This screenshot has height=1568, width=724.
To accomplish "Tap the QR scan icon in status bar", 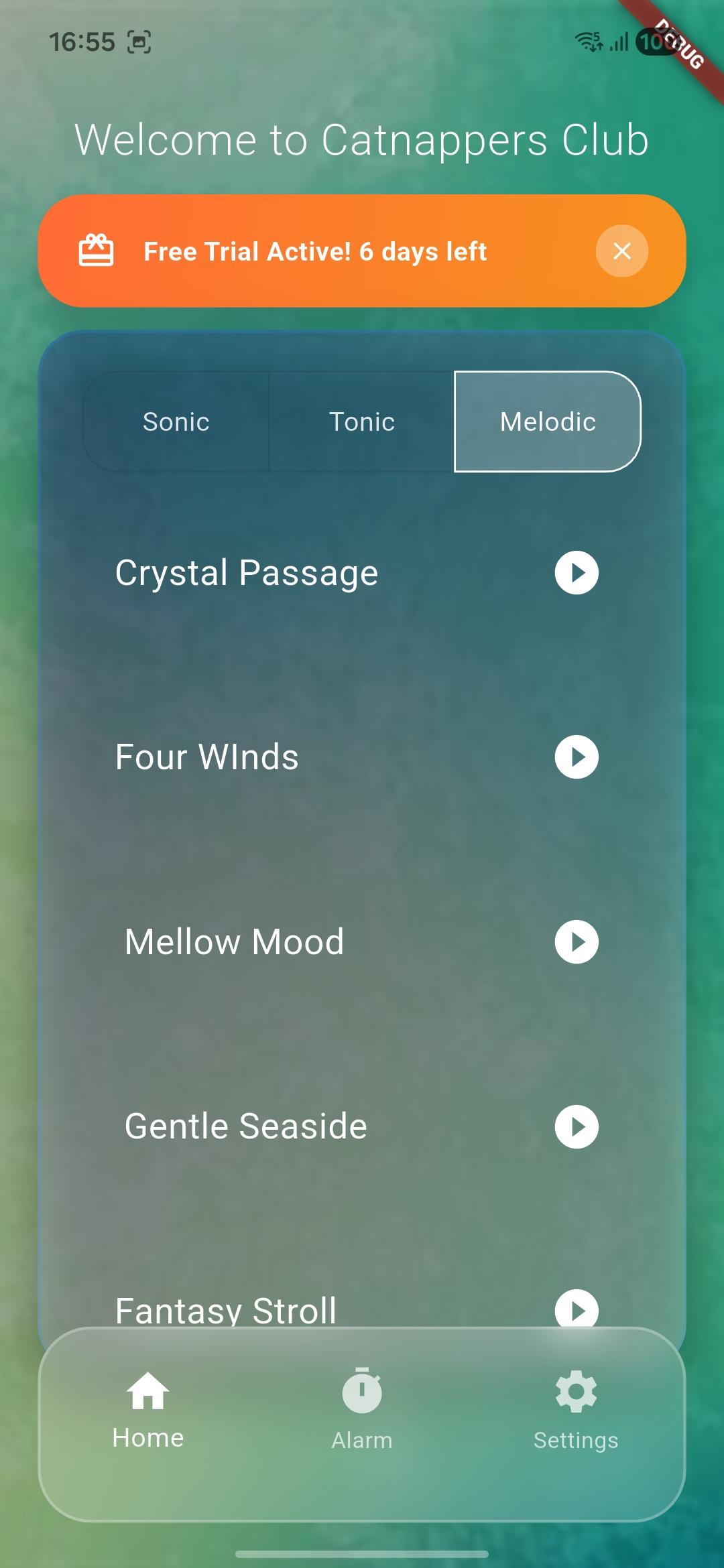I will 138,41.
